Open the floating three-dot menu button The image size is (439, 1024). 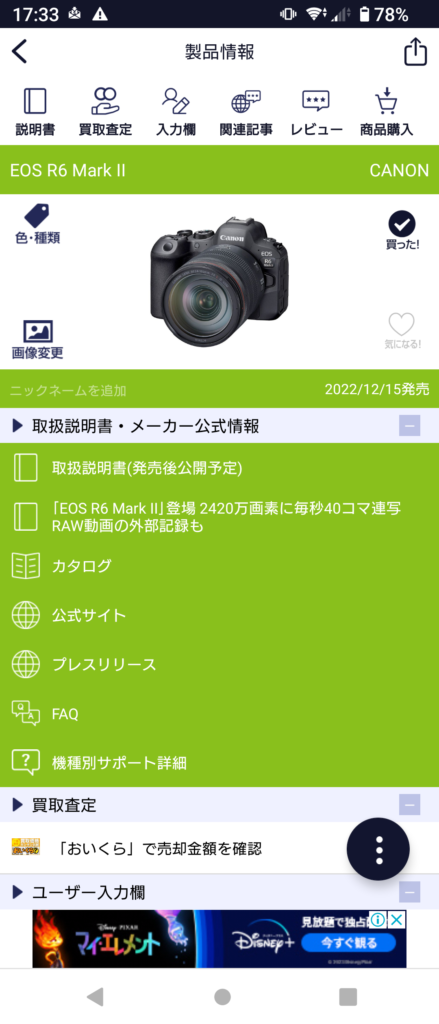tap(379, 849)
